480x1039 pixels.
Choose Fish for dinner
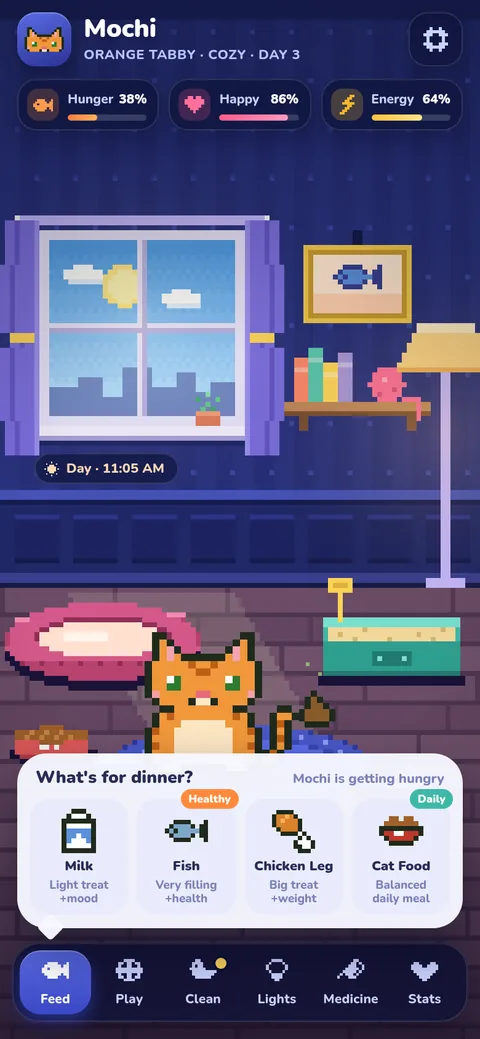click(x=186, y=856)
